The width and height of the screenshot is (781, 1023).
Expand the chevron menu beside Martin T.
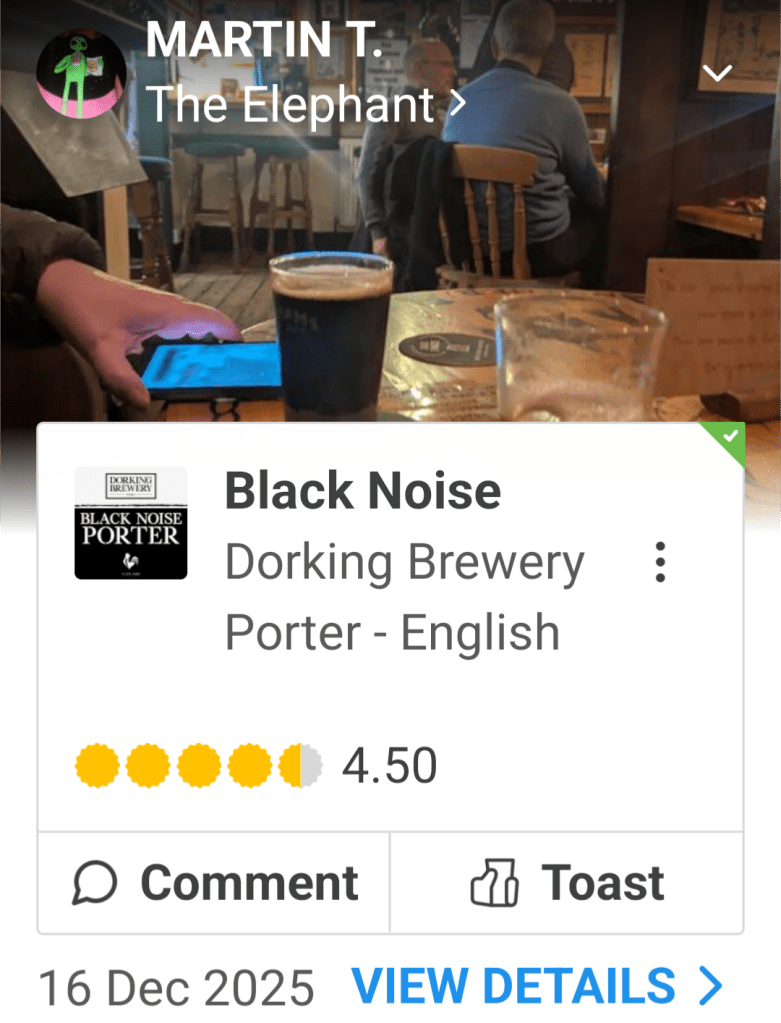point(718,73)
